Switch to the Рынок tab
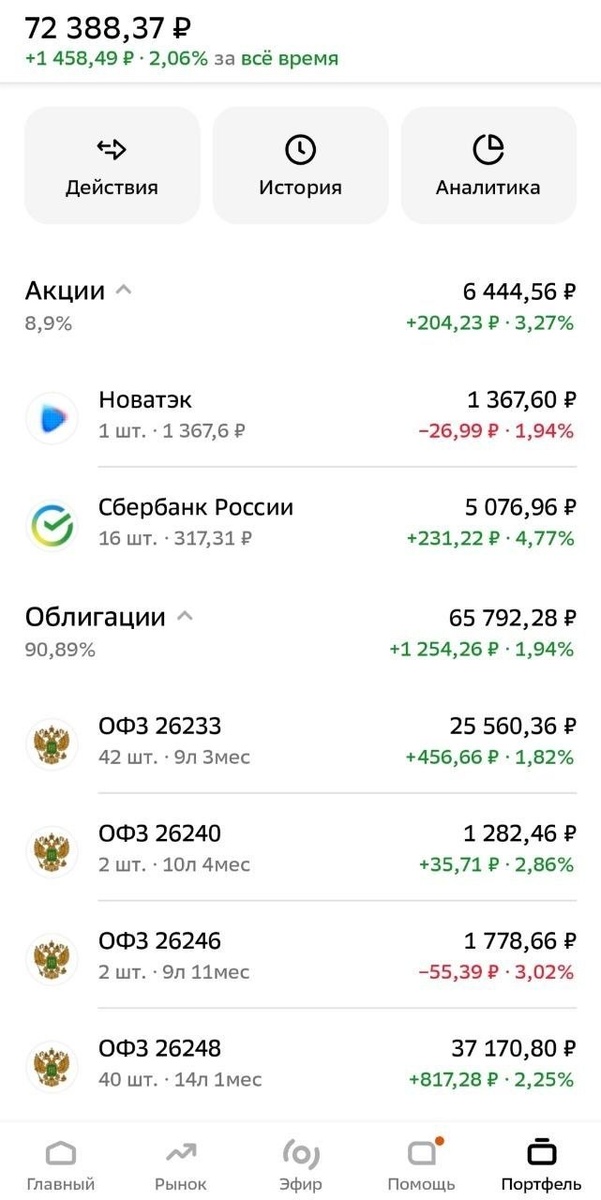The width and height of the screenshot is (601, 1200). pos(181,1163)
